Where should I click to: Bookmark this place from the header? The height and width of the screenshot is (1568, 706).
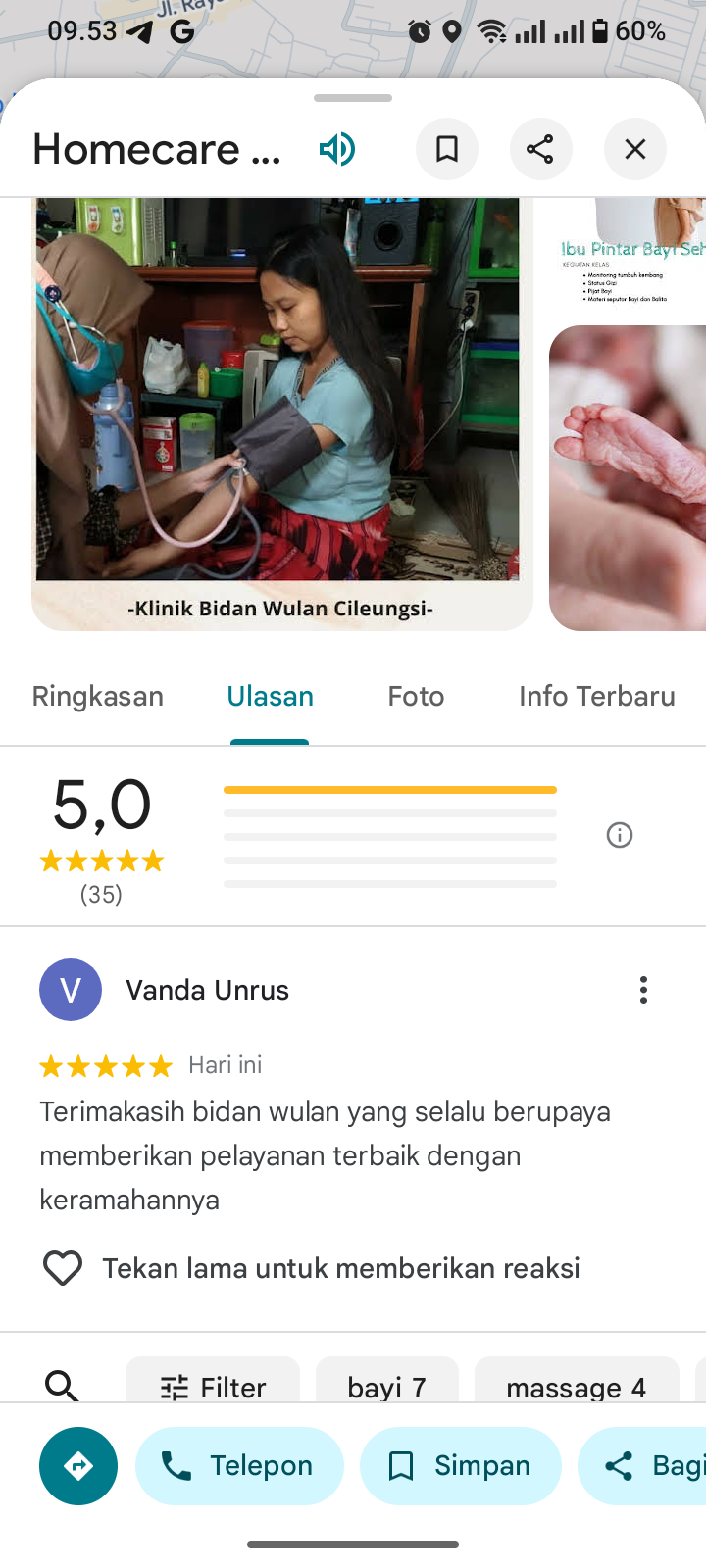coord(447,149)
